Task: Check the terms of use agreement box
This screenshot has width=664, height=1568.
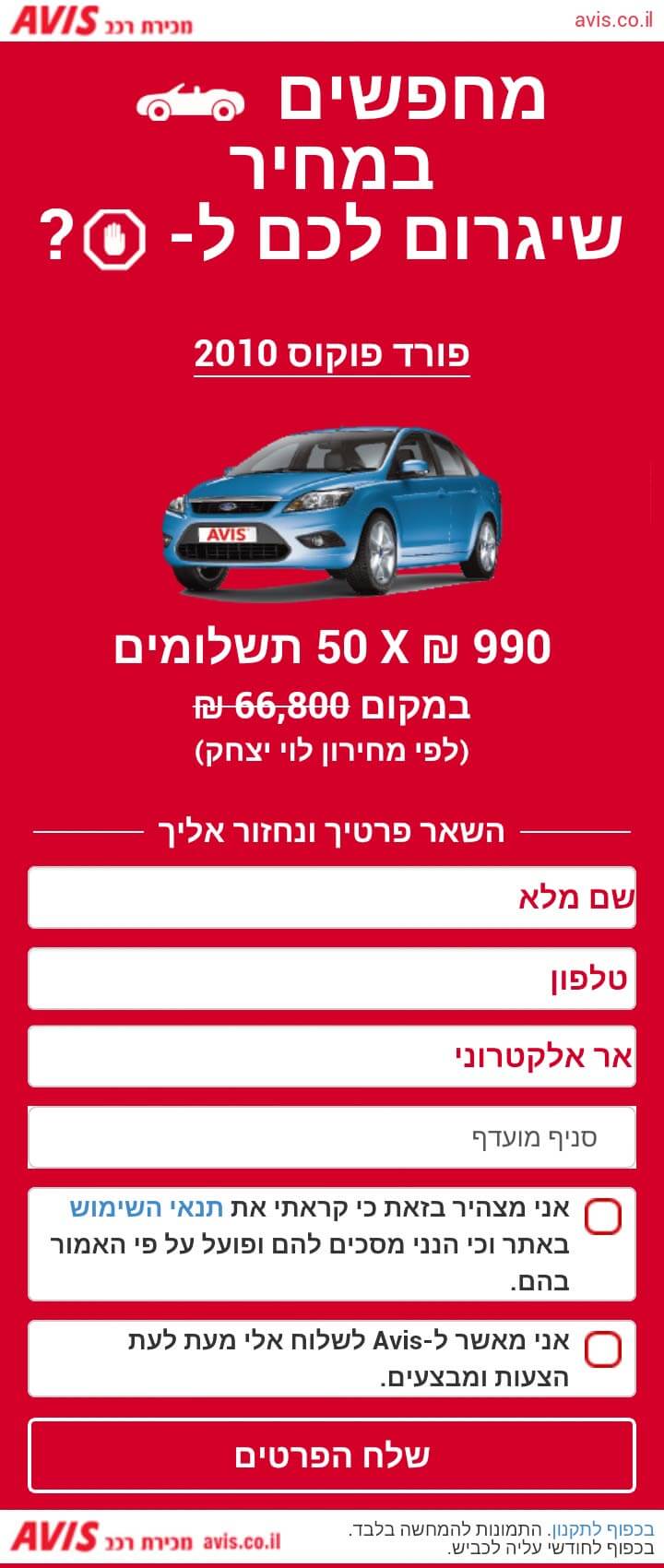Action: [603, 1217]
